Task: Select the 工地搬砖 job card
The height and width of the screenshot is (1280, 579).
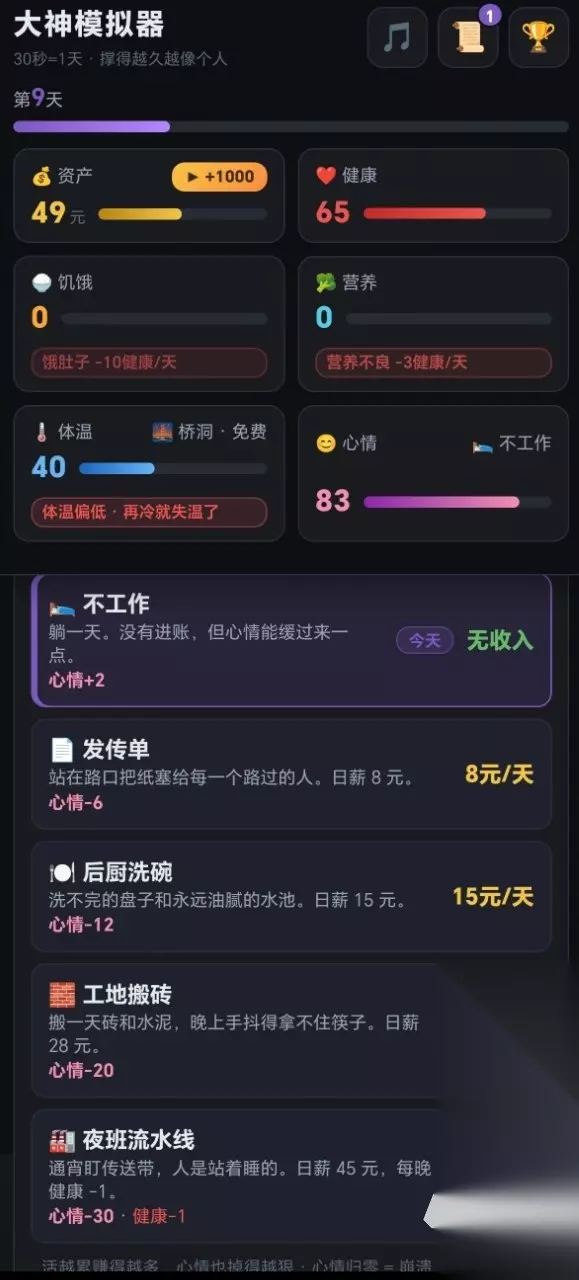Action: click(291, 1030)
